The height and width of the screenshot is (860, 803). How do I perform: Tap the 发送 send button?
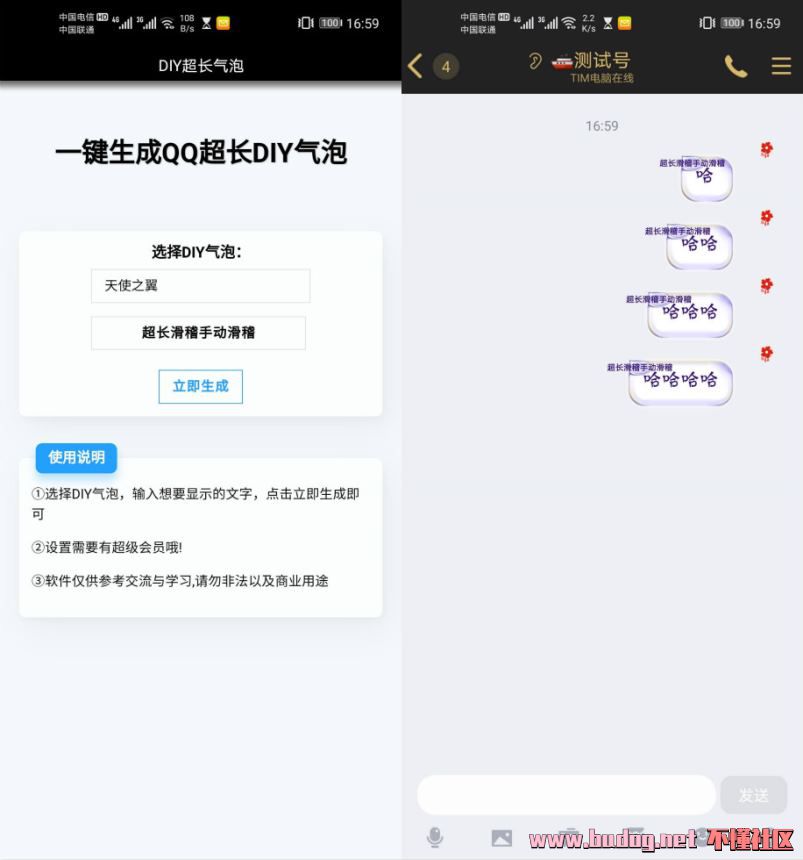tap(753, 795)
